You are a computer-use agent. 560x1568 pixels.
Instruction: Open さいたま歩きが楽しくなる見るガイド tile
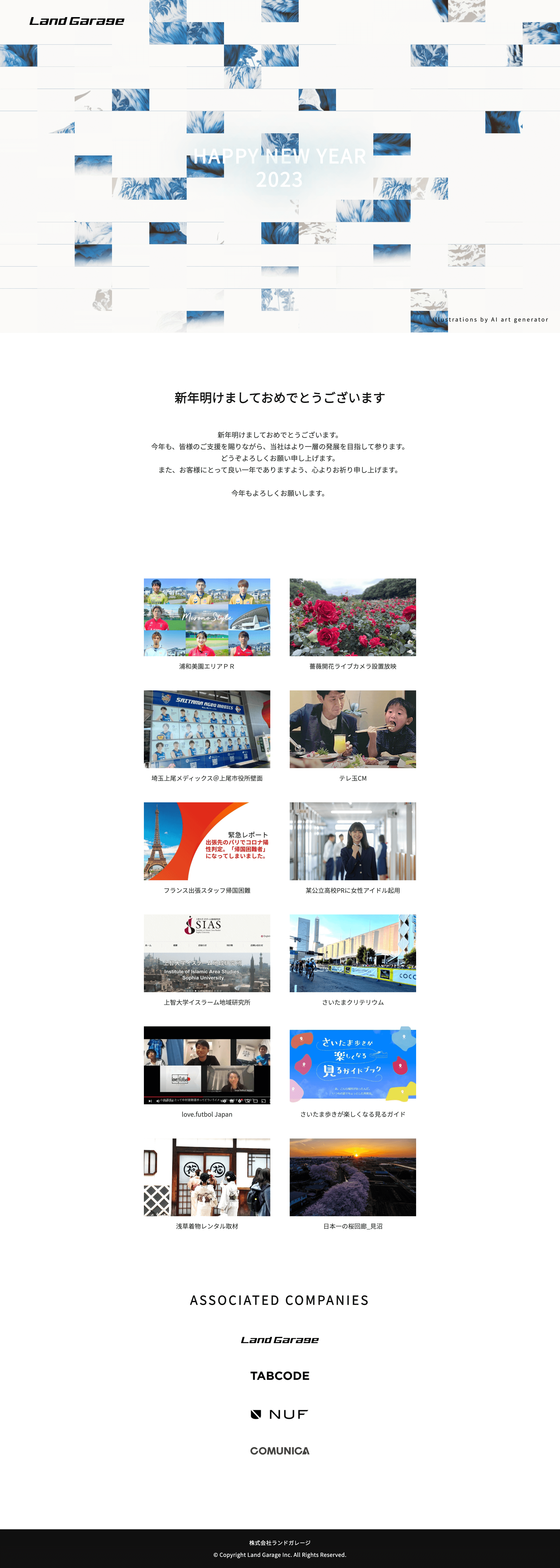tap(352, 1065)
